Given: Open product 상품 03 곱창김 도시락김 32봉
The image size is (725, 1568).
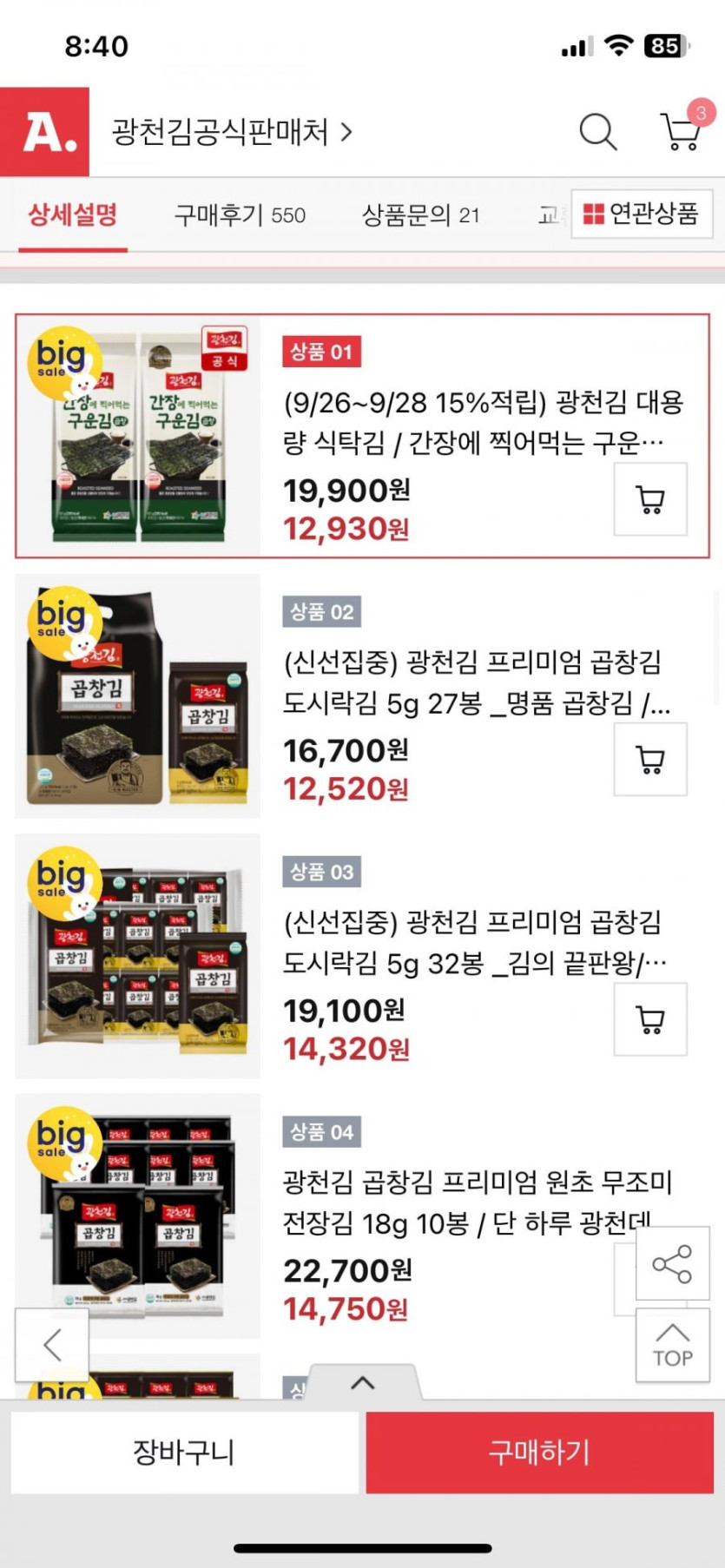Looking at the screenshot, I should 473,942.
